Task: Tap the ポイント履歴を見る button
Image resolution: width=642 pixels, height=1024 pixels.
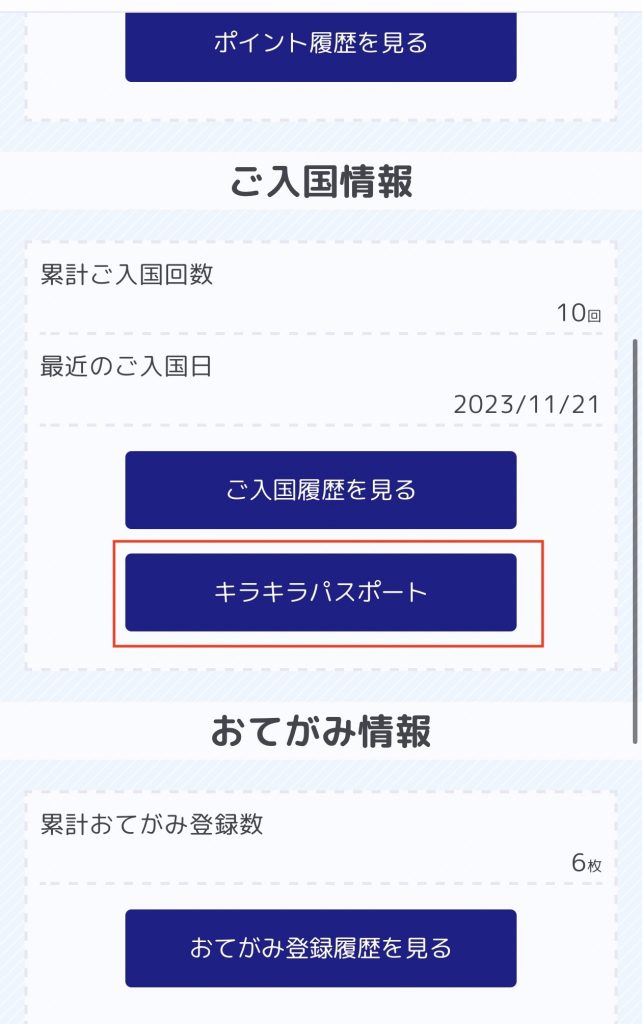Action: click(321, 46)
